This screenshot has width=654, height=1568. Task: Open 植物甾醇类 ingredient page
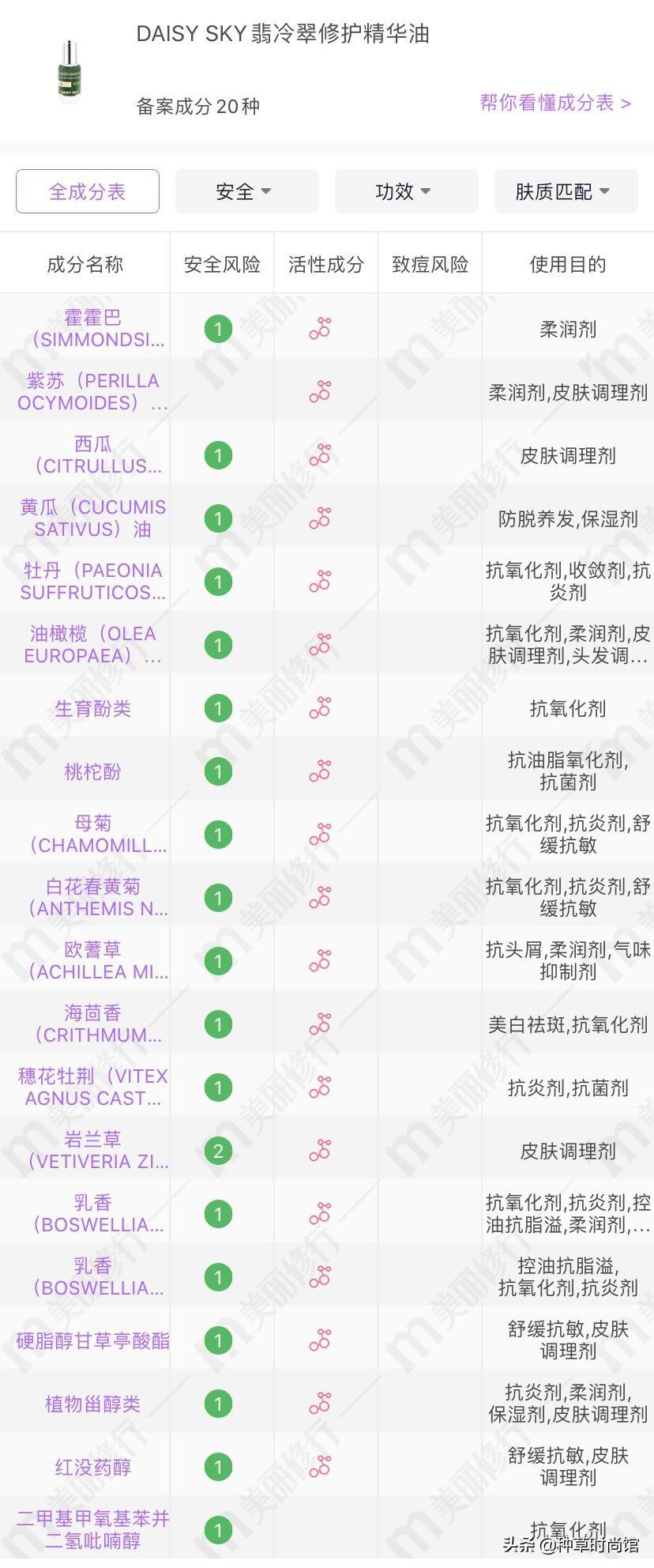click(92, 1404)
